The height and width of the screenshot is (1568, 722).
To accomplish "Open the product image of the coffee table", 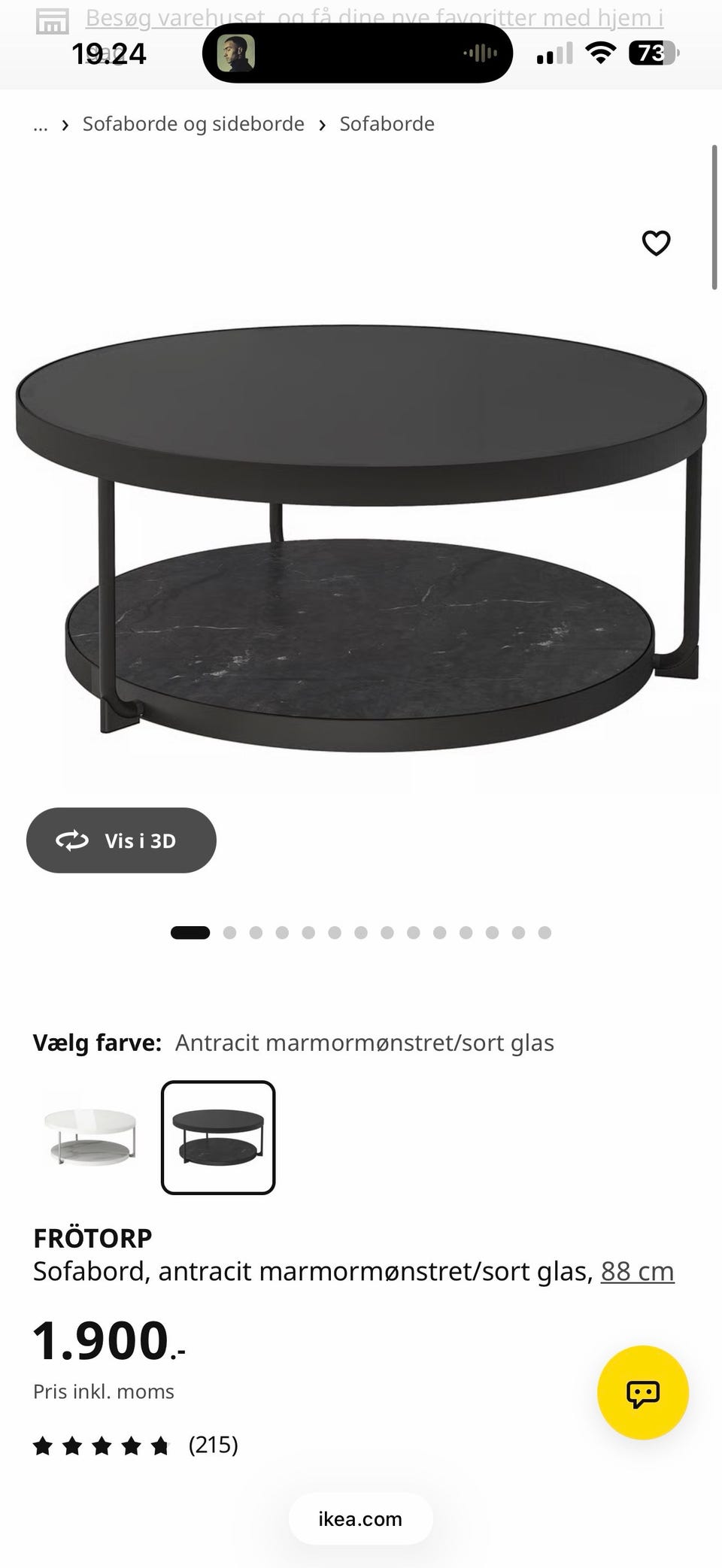I will [361, 537].
